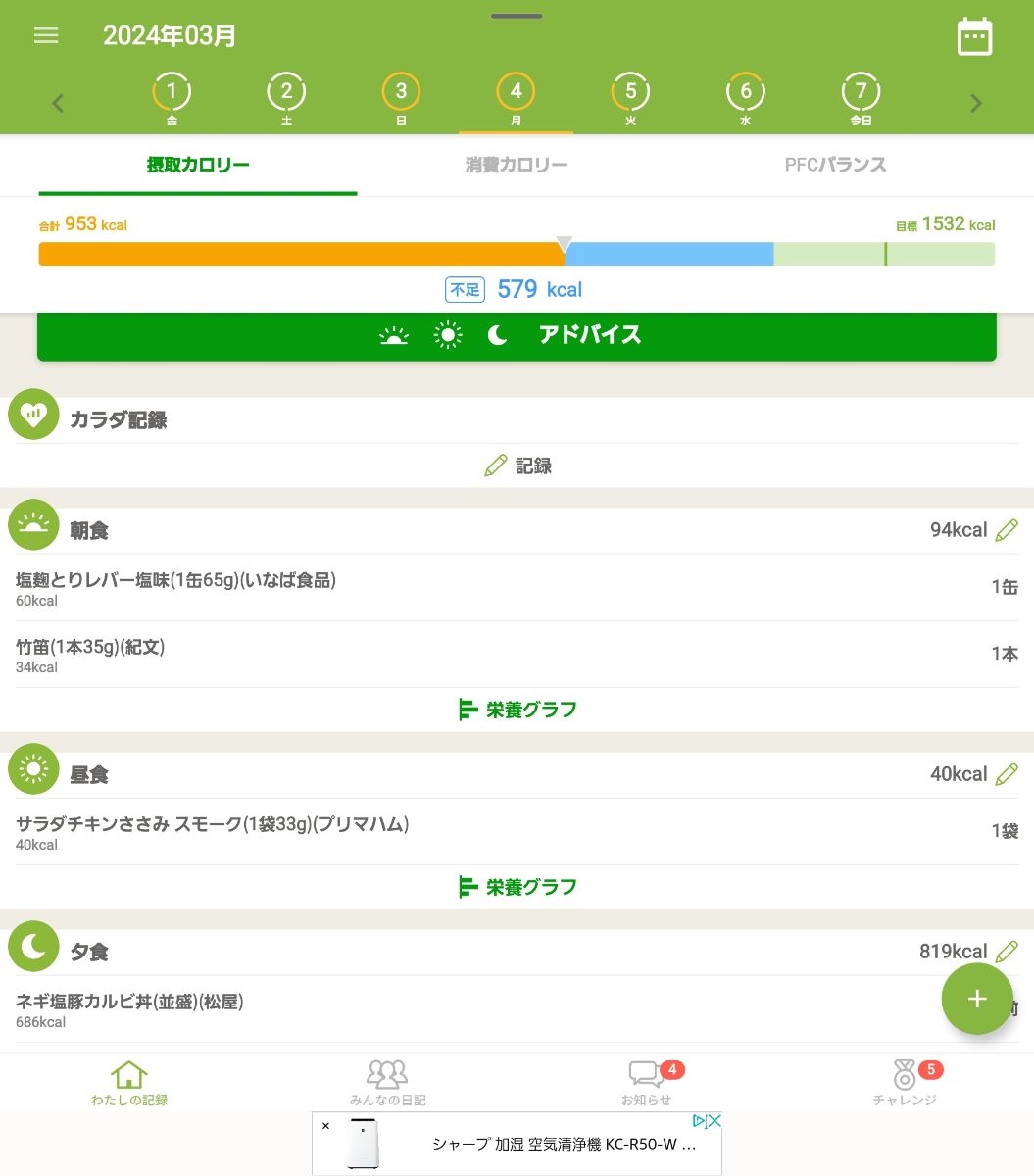Open the calendar date picker
This screenshot has height=1176, width=1034.
click(x=974, y=37)
